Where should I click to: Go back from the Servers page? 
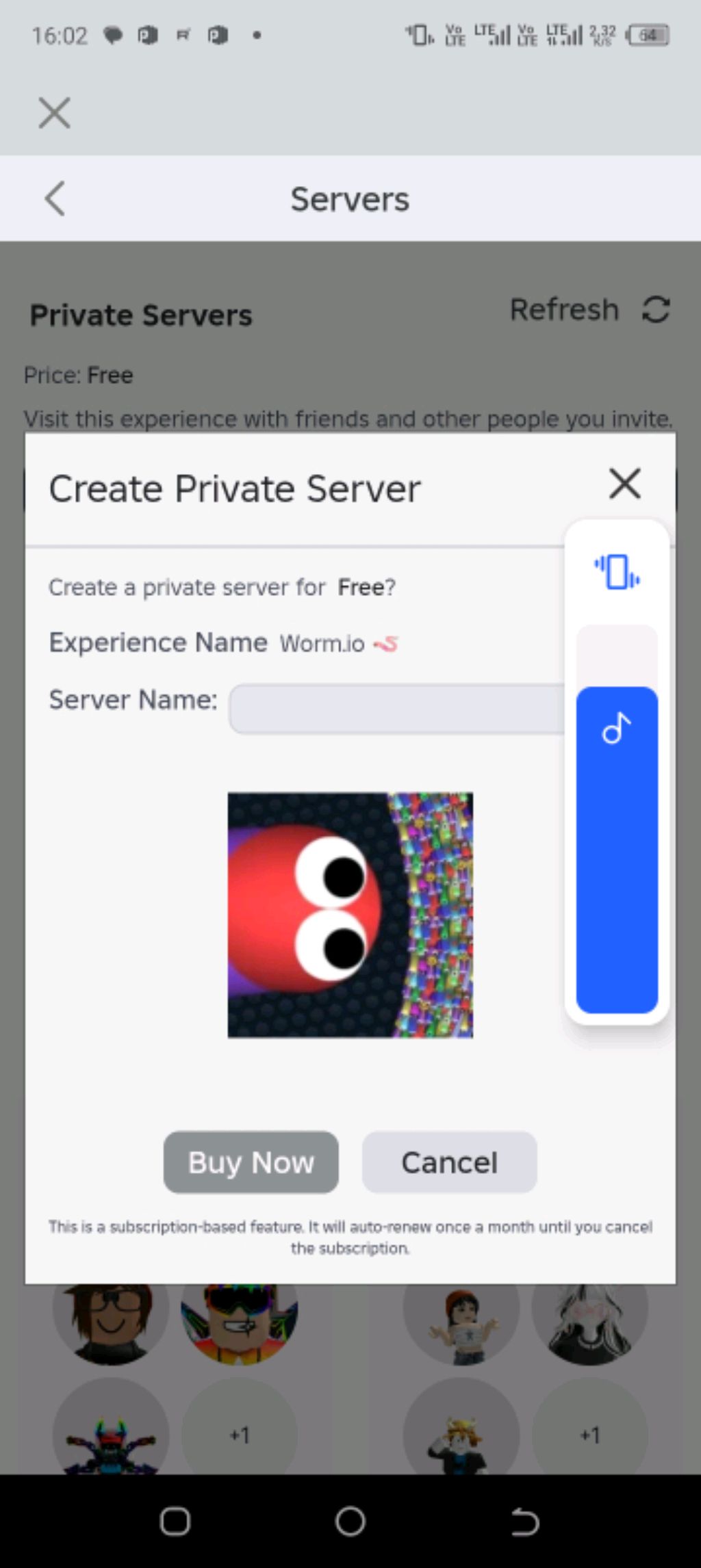(x=55, y=199)
